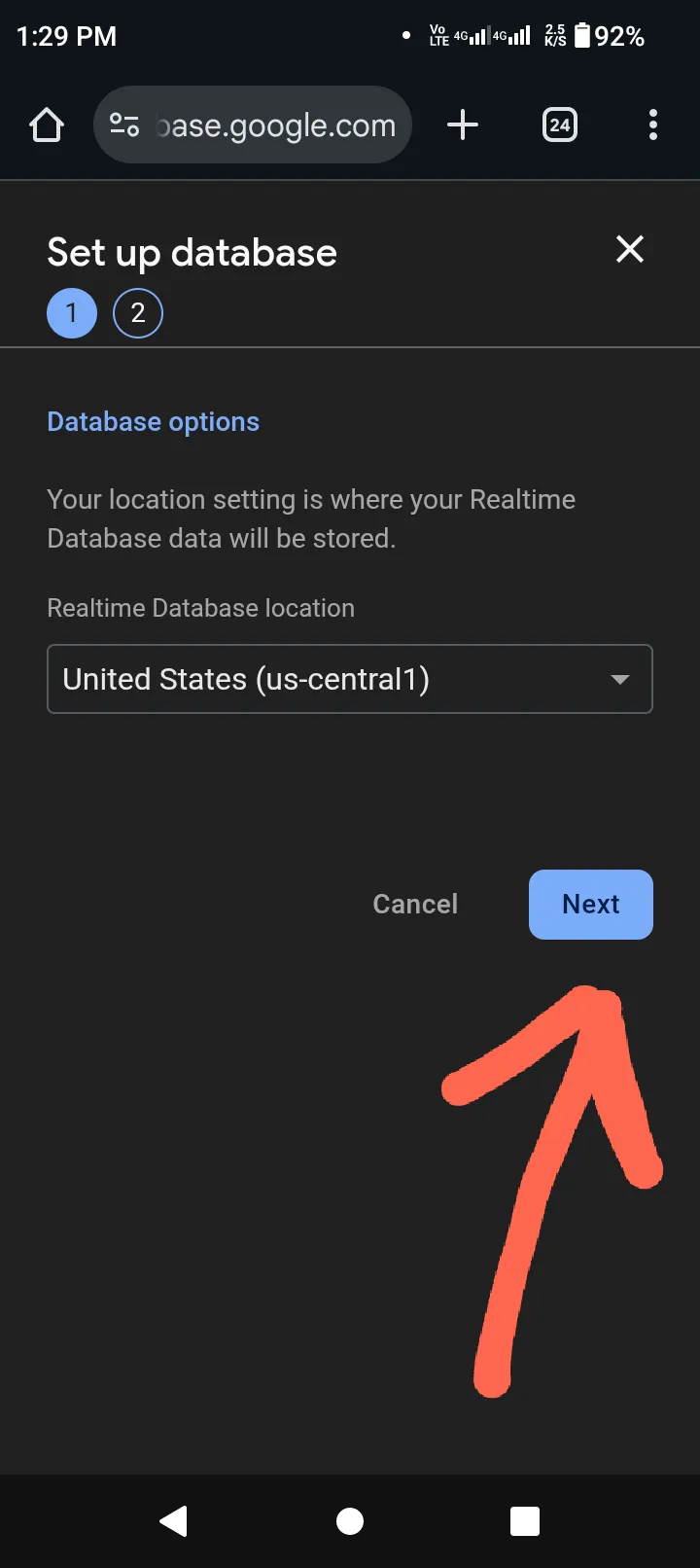Cancel the database setup
Image resolution: width=700 pixels, height=1568 pixels.
(415, 904)
